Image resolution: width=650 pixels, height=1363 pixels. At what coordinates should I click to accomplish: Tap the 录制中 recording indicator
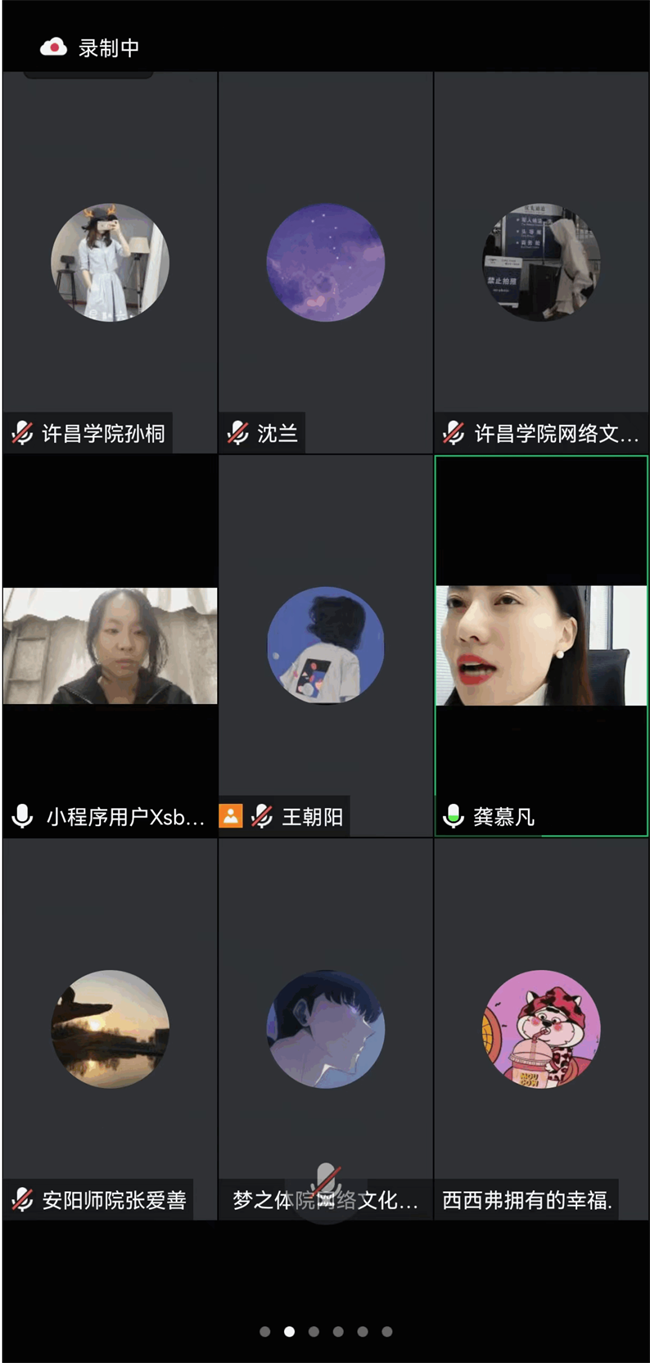click(x=90, y=47)
